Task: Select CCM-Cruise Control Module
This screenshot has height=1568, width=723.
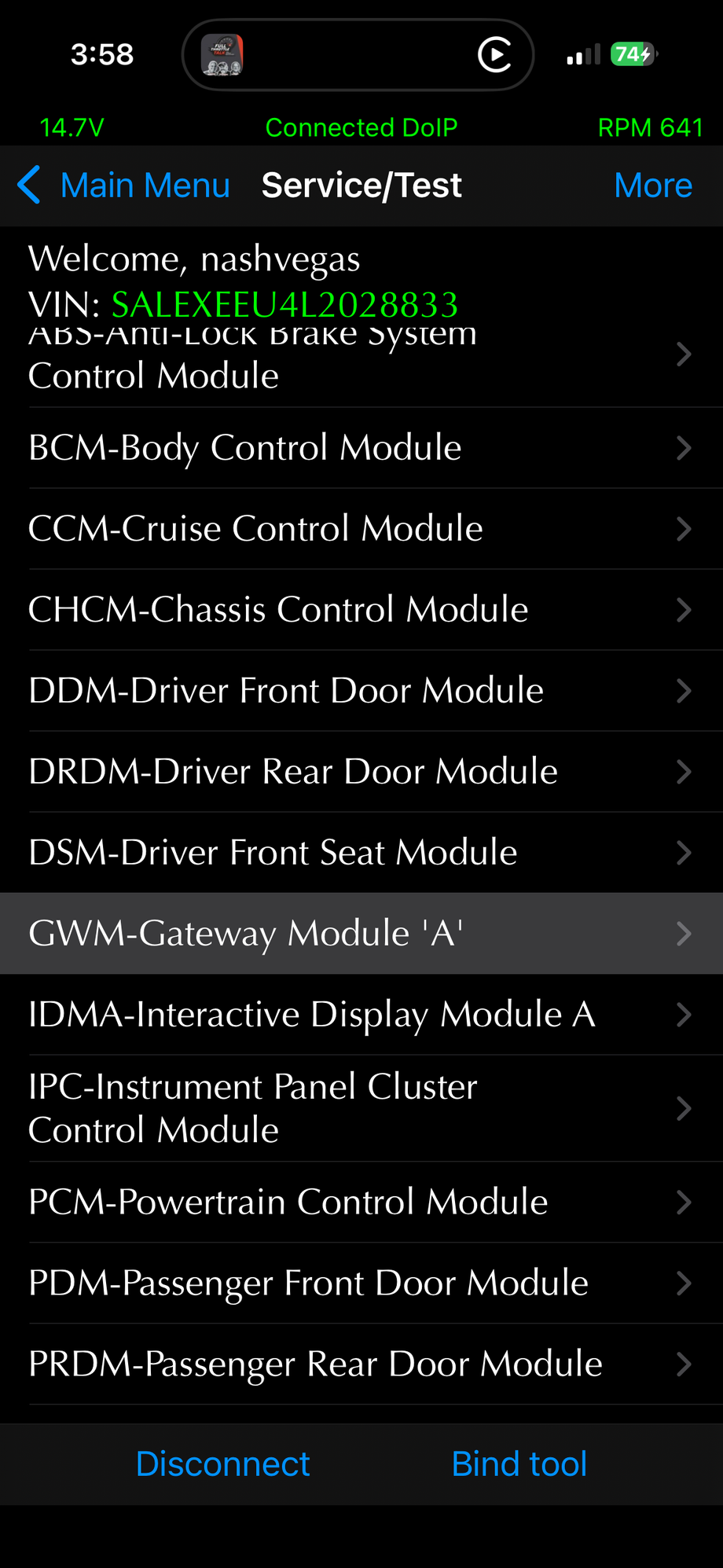Action: (361, 529)
